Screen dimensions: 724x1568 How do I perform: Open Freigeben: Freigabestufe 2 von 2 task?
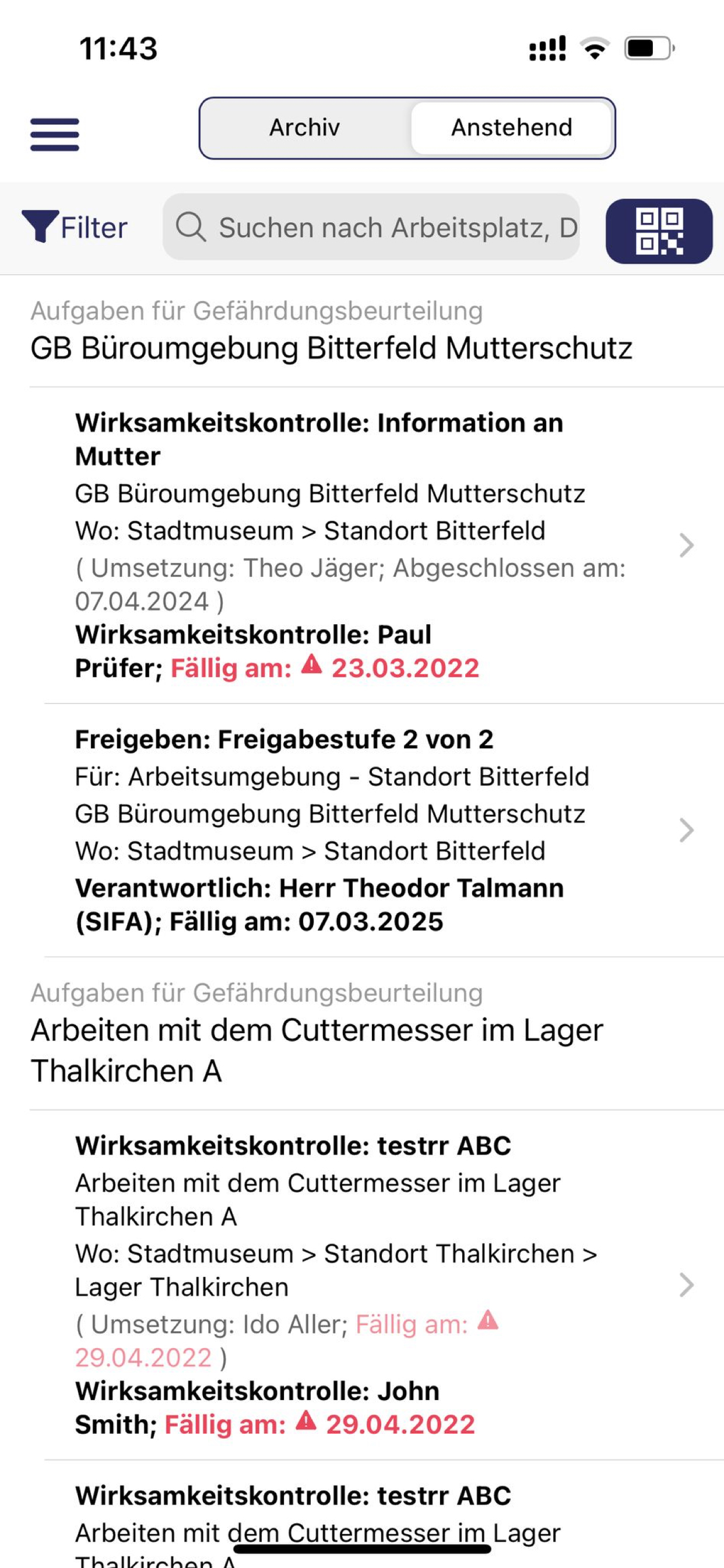[384, 830]
